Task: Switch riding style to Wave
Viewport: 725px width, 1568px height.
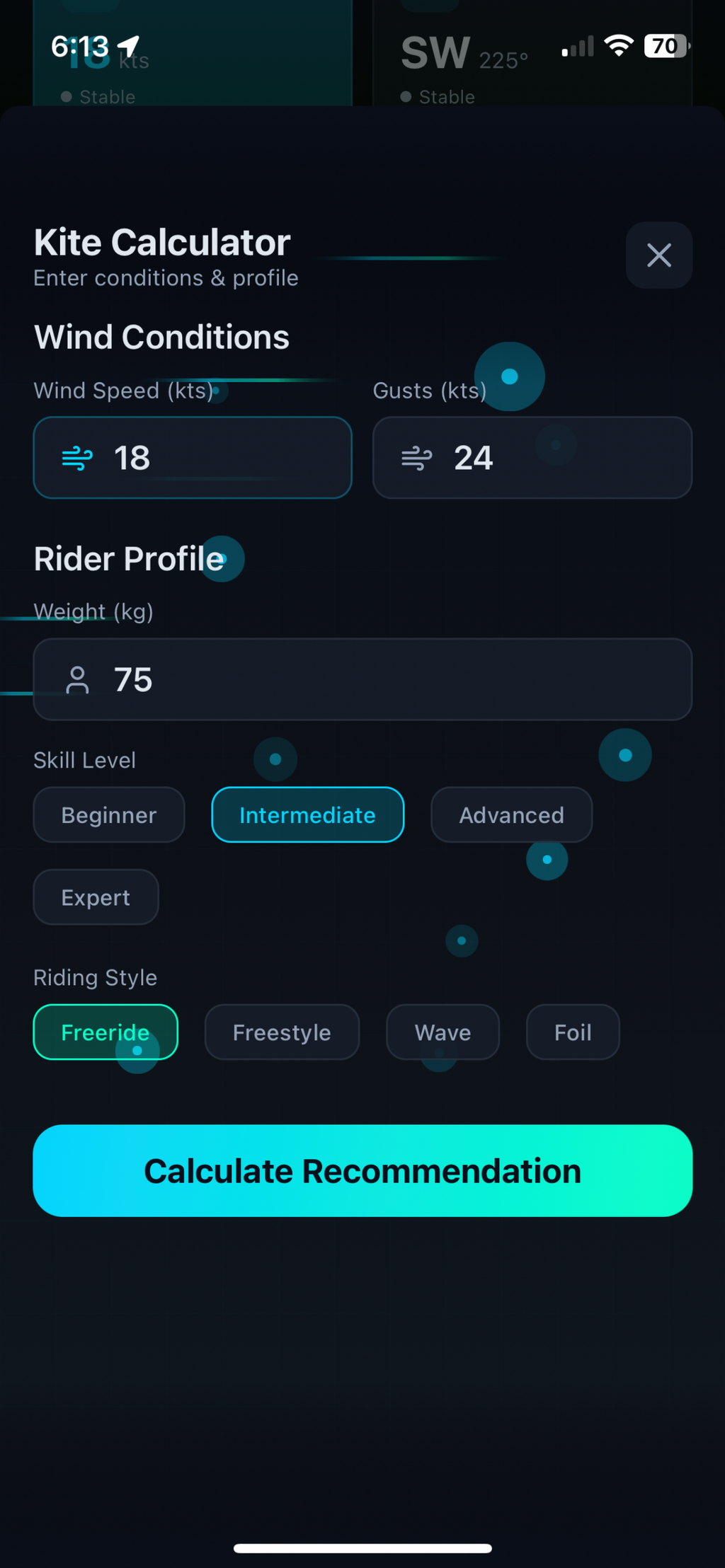Action: coord(443,1032)
